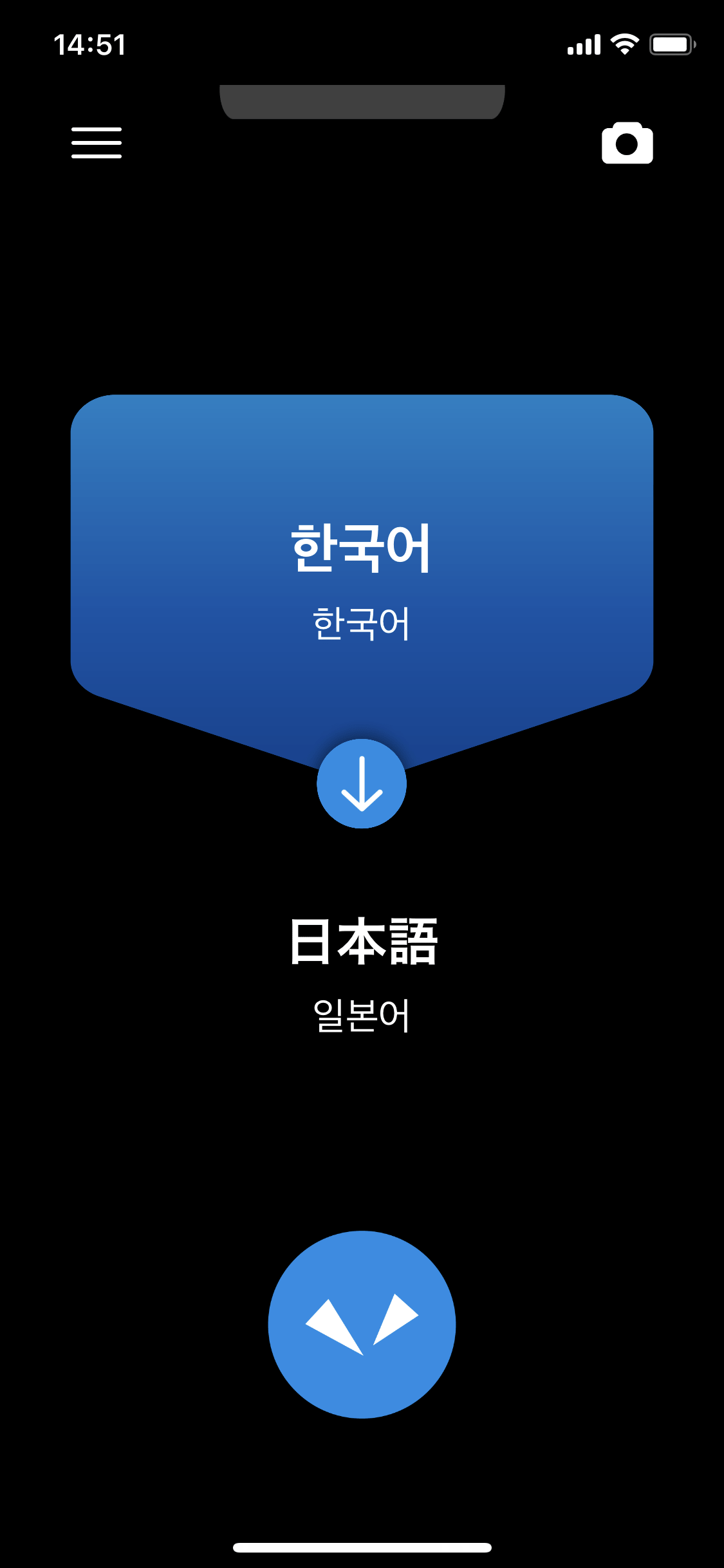
Task: Open camera to translate text in images
Action: (x=627, y=144)
